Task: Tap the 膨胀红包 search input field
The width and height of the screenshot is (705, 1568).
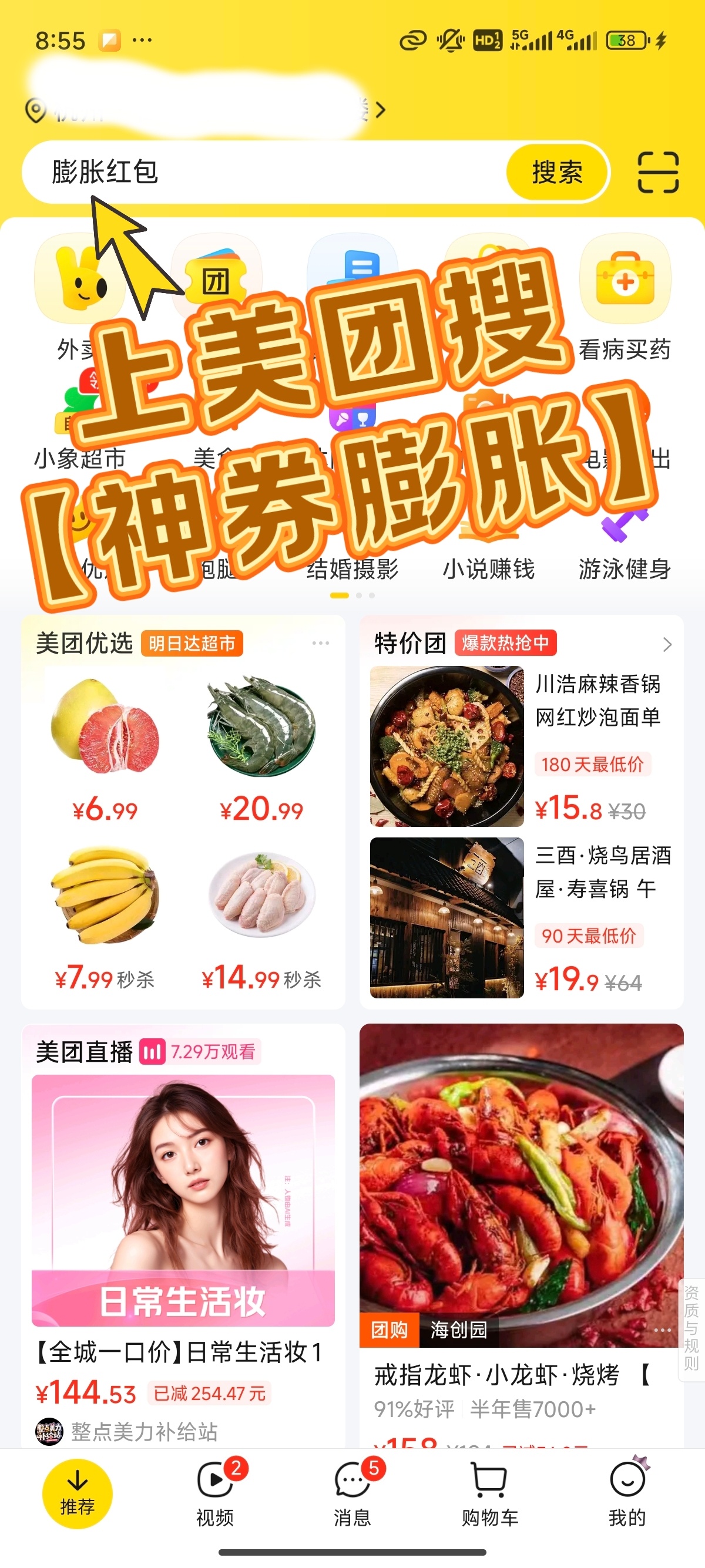Action: (244, 172)
